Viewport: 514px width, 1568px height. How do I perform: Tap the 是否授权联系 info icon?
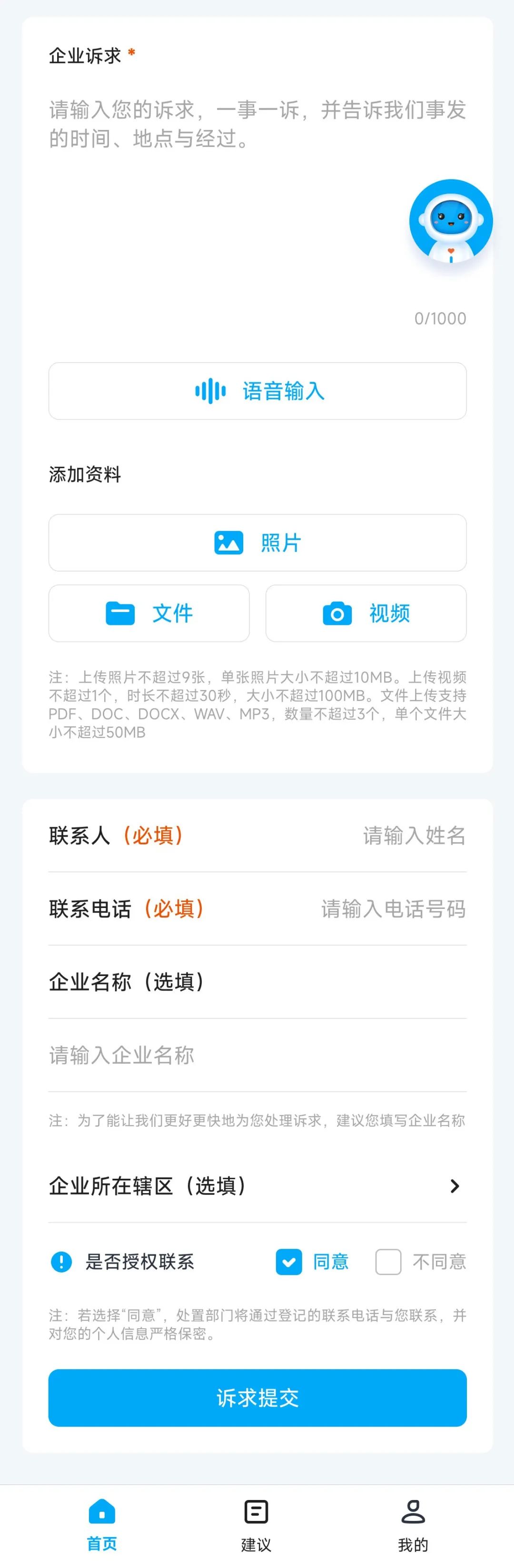[x=61, y=1262]
